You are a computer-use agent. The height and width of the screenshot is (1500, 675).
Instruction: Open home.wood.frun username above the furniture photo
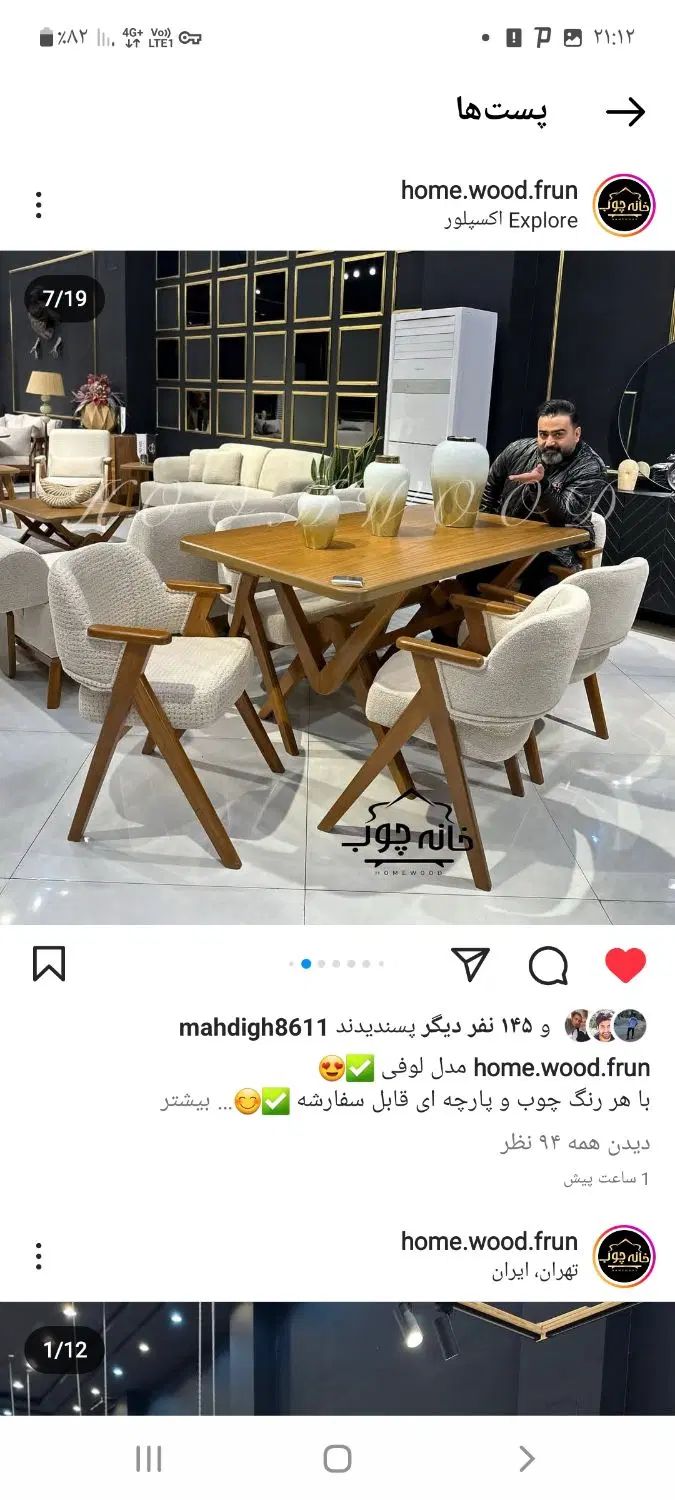click(489, 190)
